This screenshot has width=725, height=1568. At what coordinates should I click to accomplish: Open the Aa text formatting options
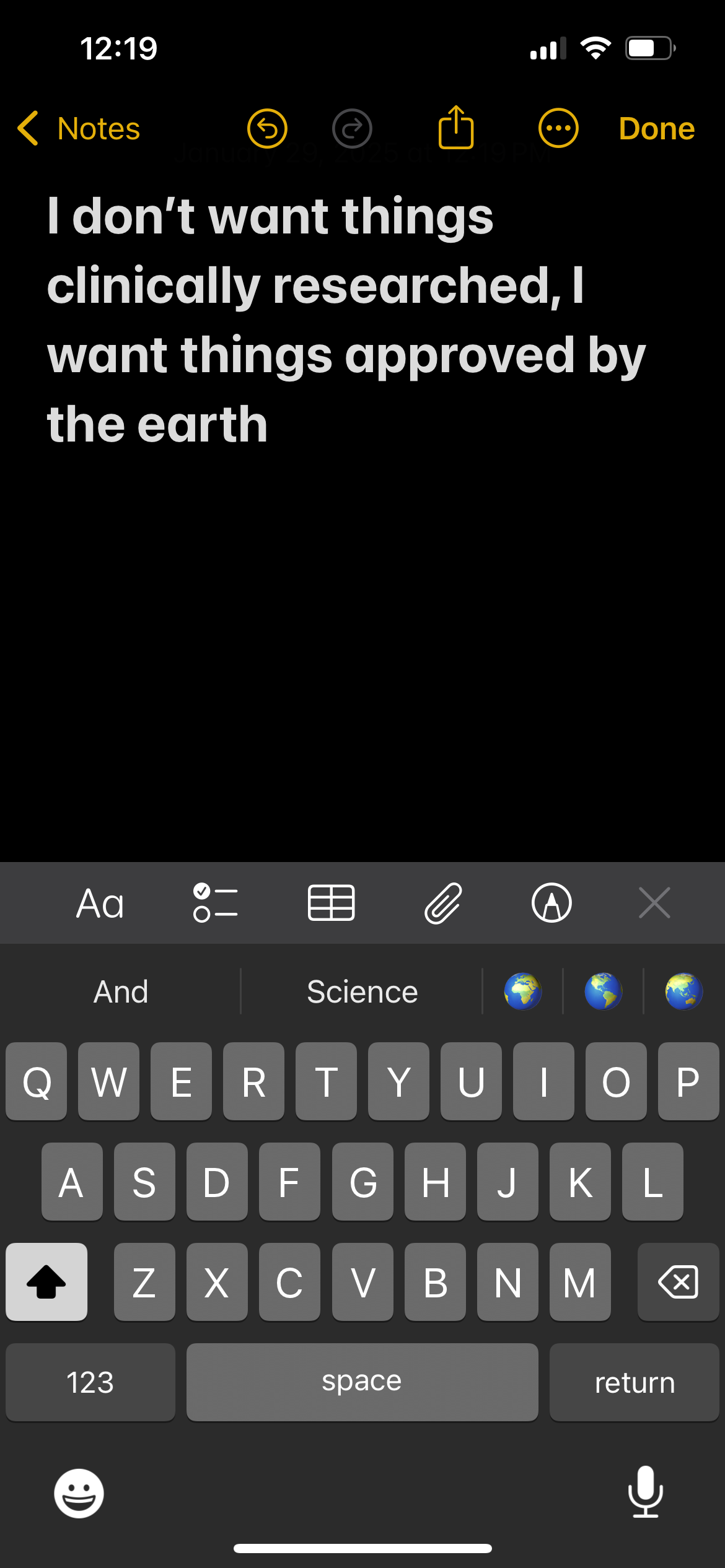tap(100, 904)
